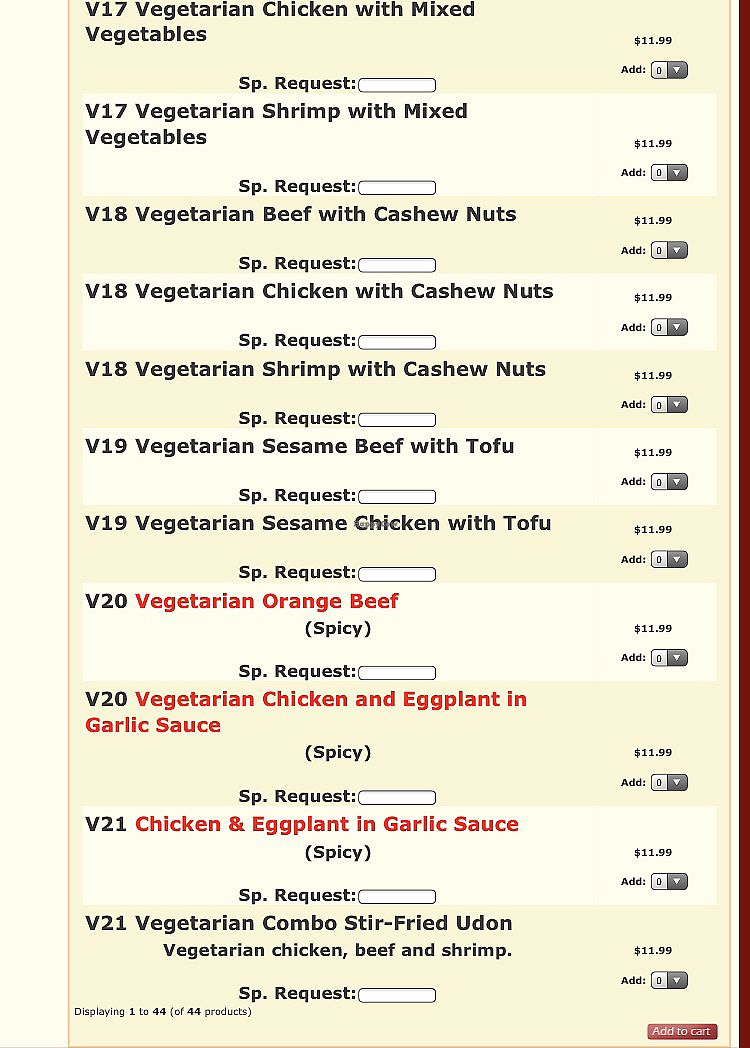Tap special request box for V18 Vegetarian Chicken Cashew
This screenshot has width=750, height=1048.
pyautogui.click(x=397, y=342)
